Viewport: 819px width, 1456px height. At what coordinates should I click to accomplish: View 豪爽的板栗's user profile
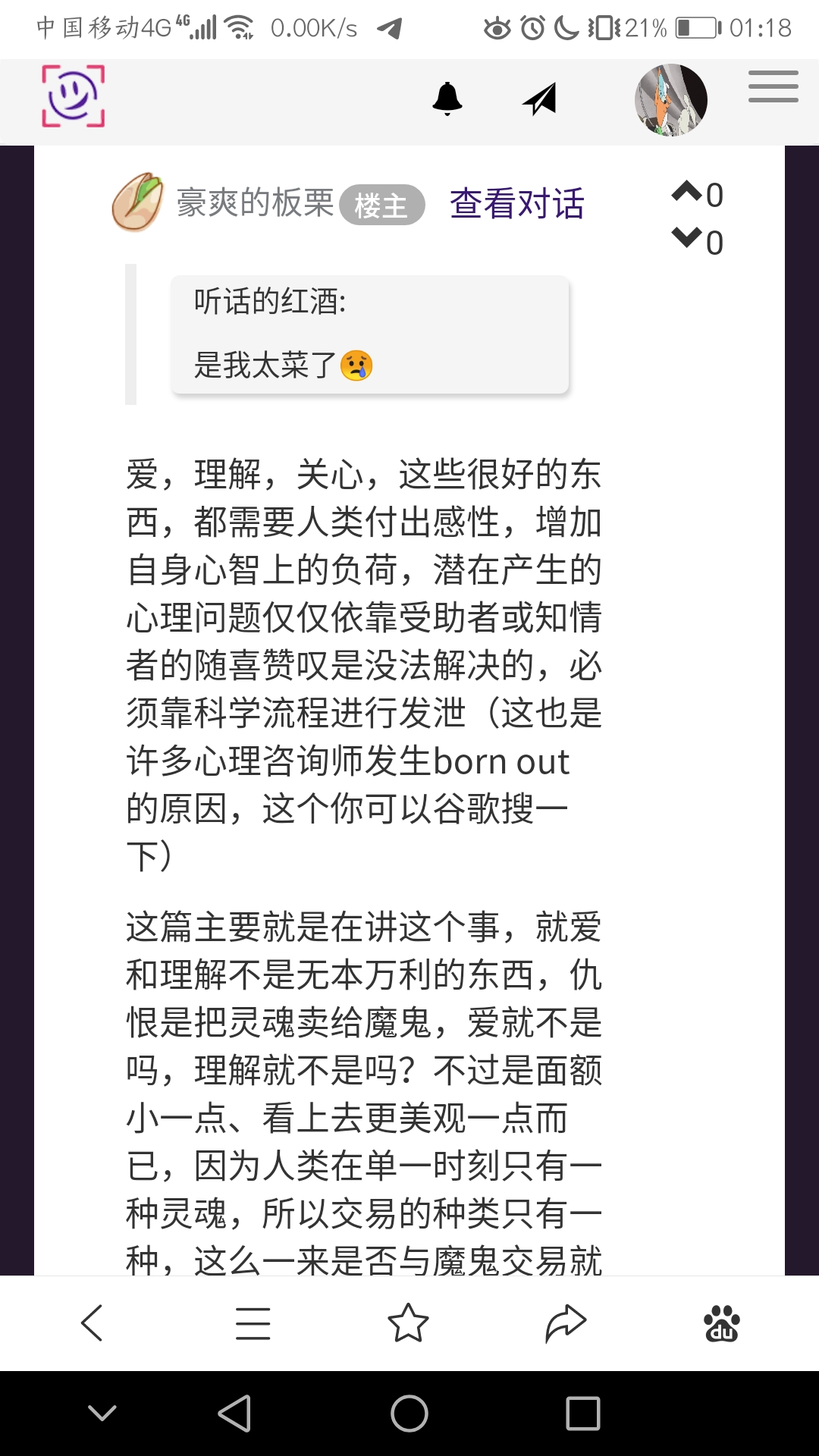(x=255, y=203)
